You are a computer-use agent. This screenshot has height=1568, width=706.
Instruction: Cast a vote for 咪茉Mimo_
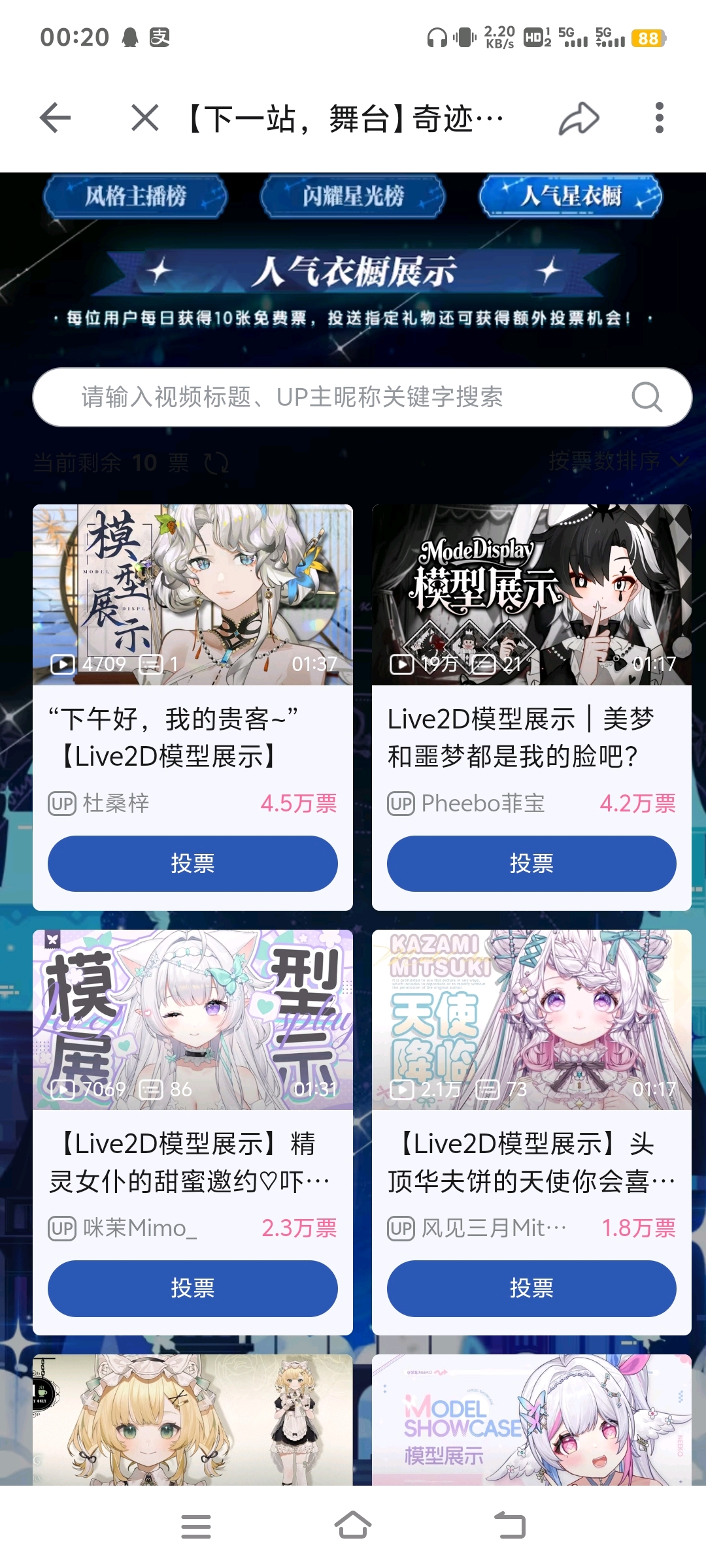tap(192, 1288)
